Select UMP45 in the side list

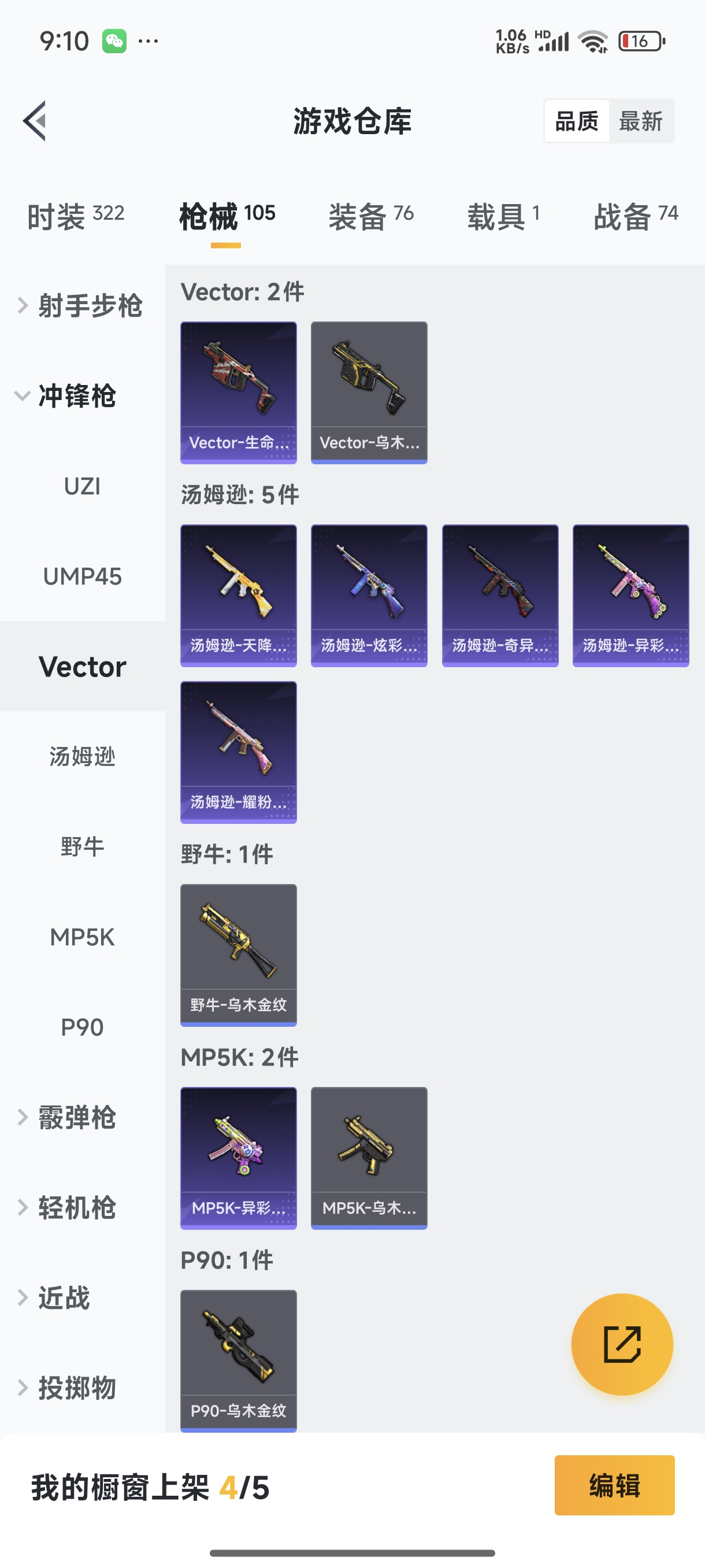(82, 576)
